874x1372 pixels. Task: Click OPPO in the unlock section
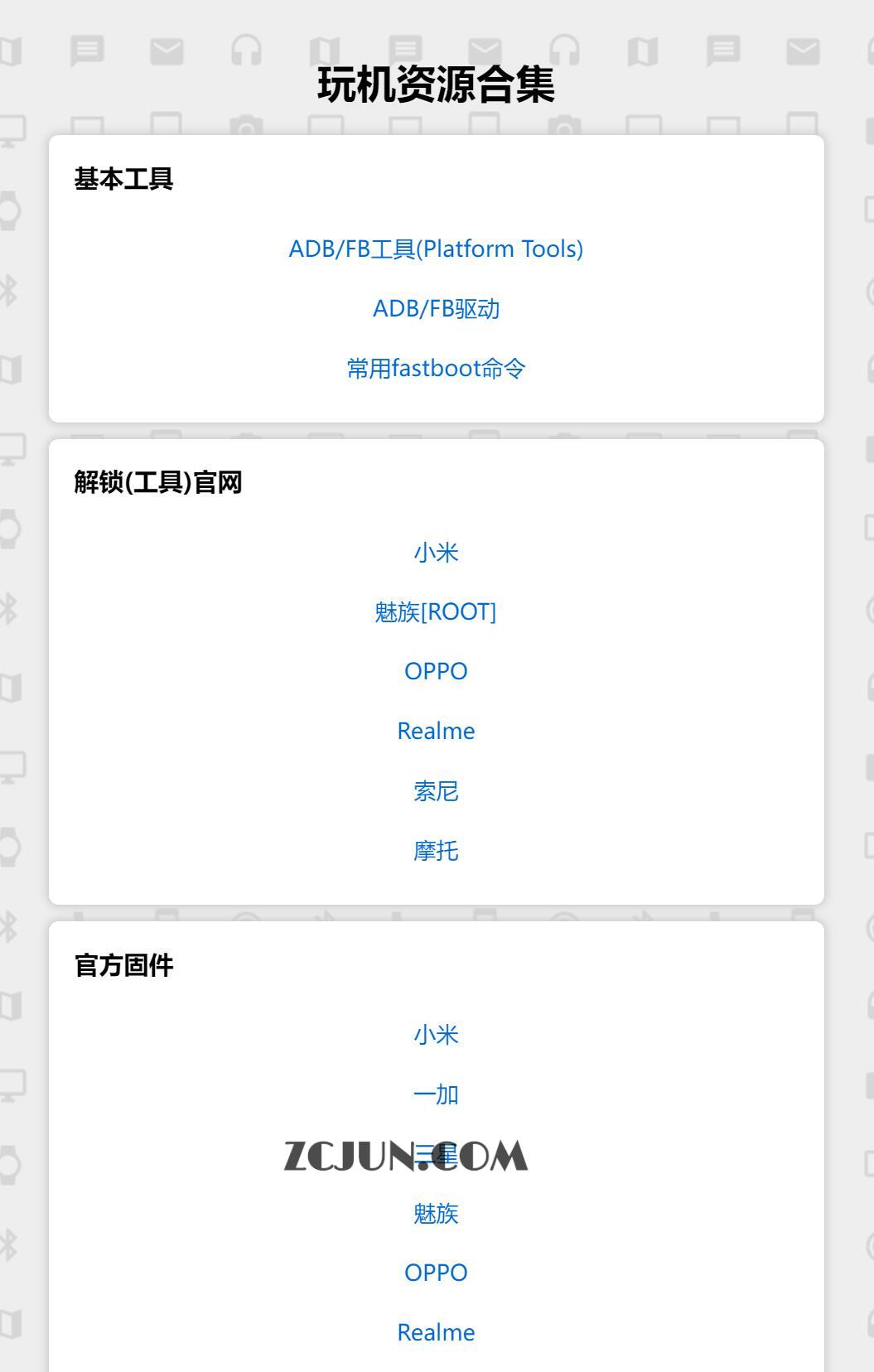(x=437, y=671)
